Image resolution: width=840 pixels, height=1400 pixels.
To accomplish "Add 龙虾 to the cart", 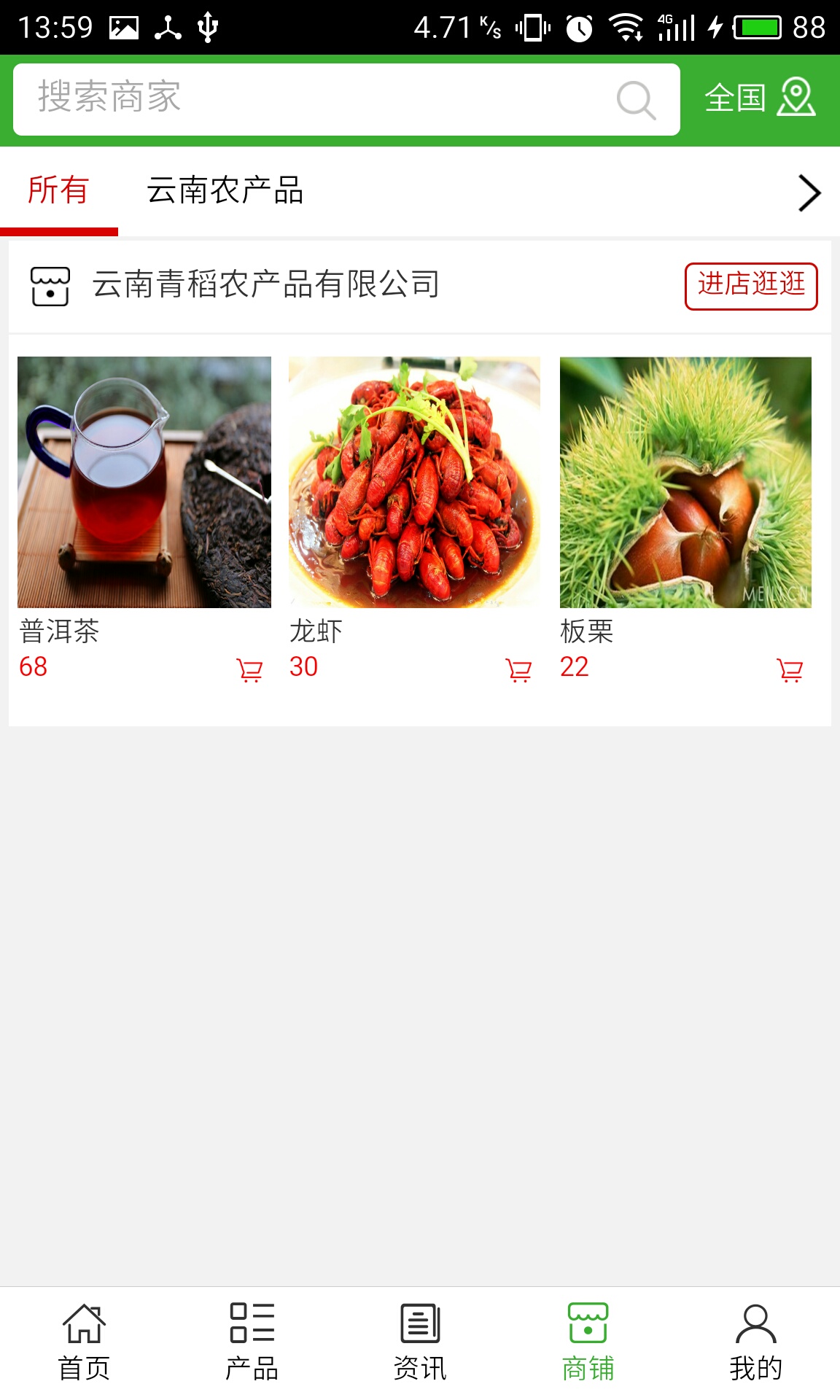I will click(x=518, y=669).
